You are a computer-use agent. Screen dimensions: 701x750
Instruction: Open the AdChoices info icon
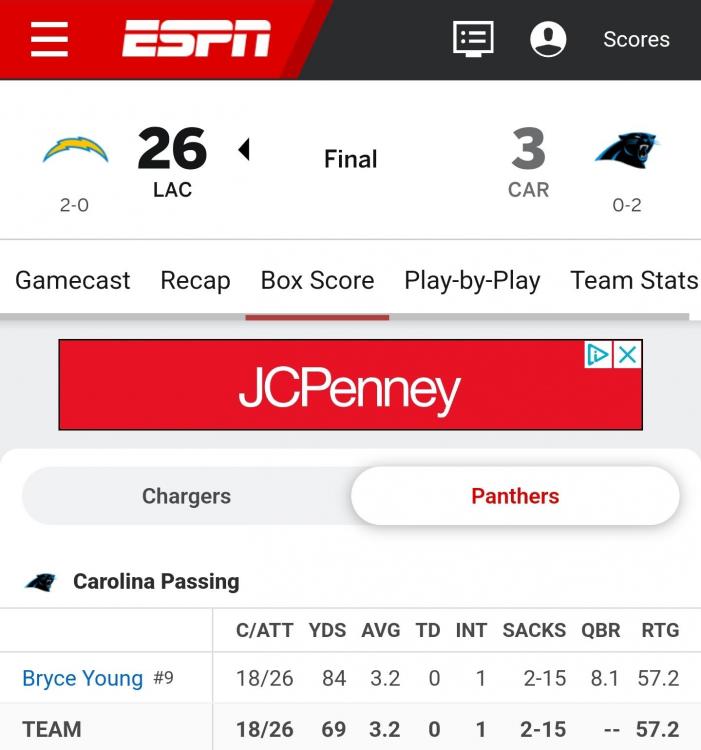click(x=598, y=354)
